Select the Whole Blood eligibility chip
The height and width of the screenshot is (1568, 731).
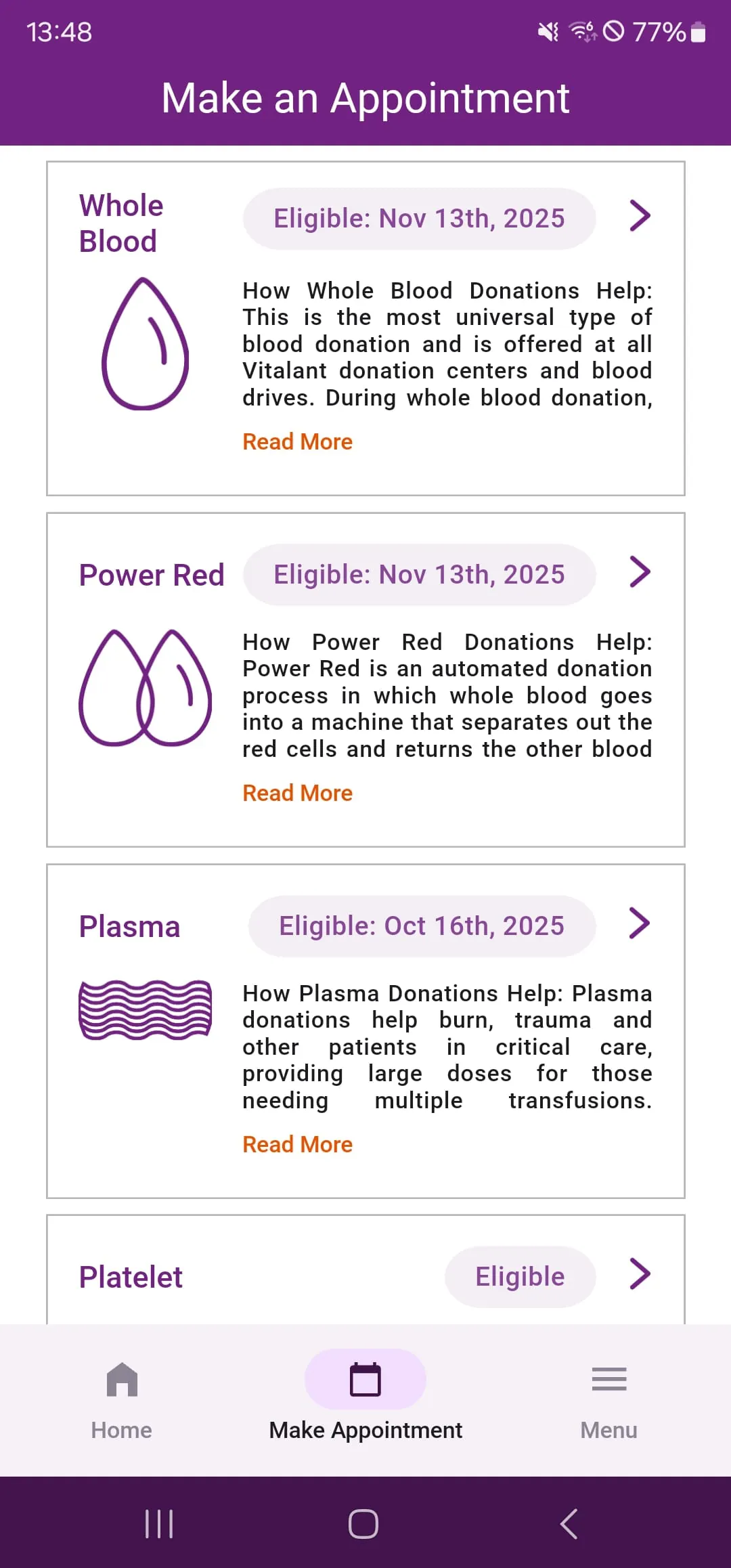click(x=420, y=219)
